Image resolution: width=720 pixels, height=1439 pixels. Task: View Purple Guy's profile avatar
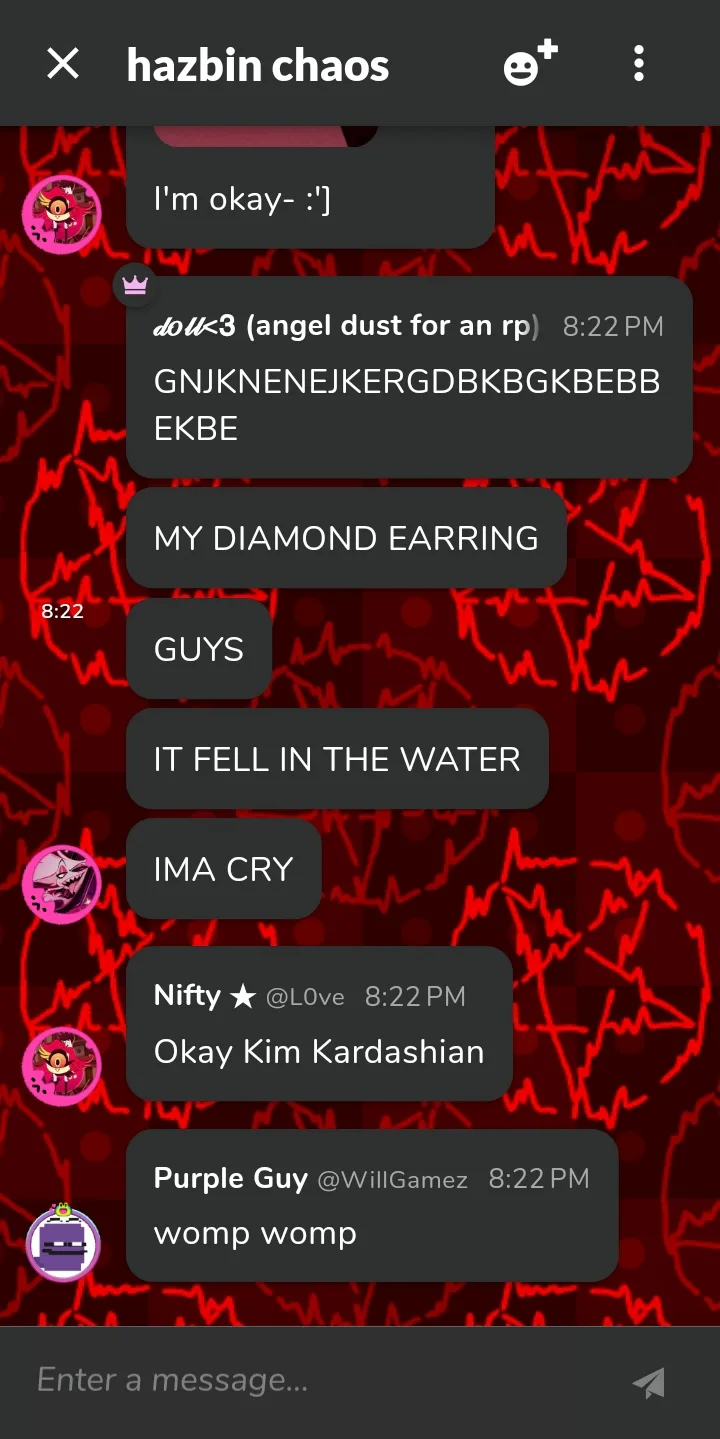(x=63, y=1242)
